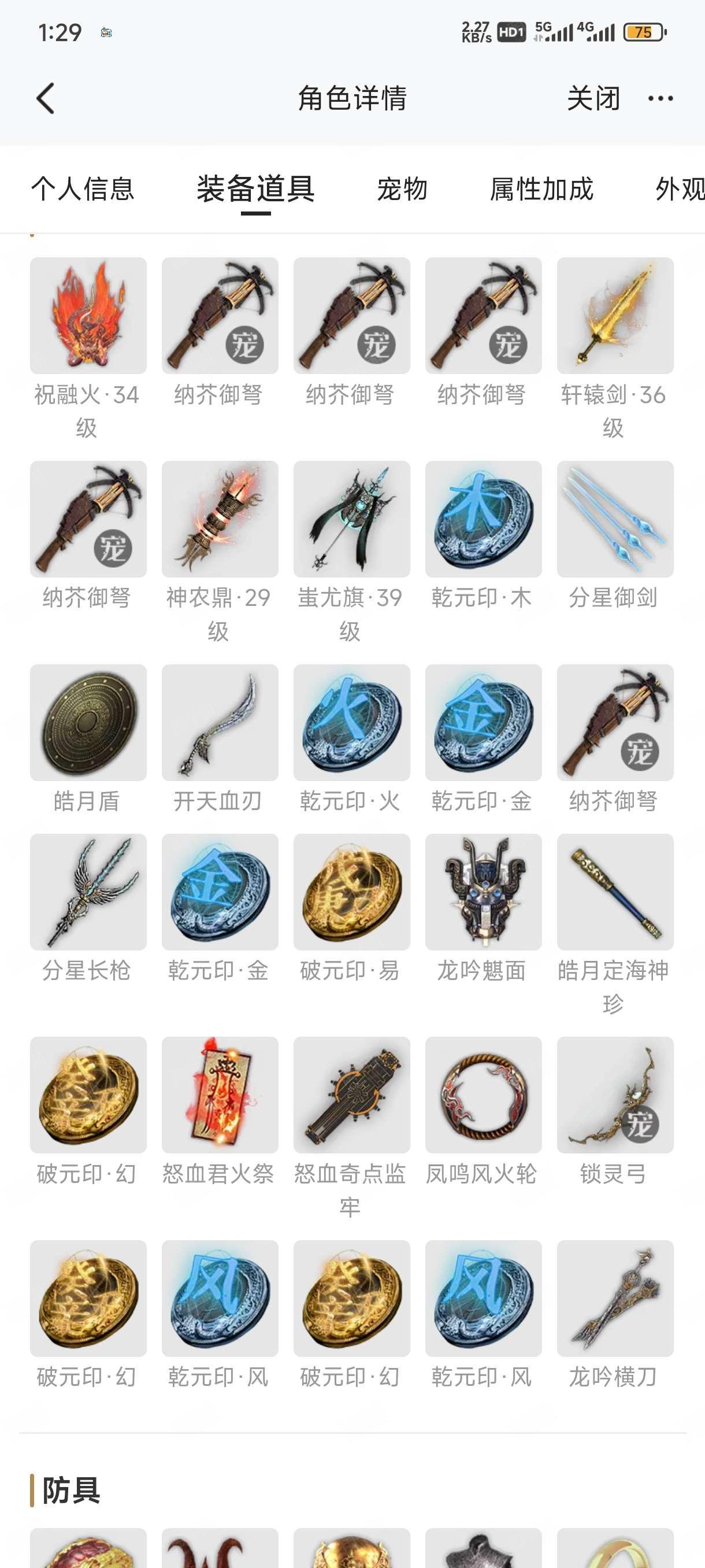Switch to the 个人信息 tab
Viewport: 705px width, 1568px height.
coord(82,189)
